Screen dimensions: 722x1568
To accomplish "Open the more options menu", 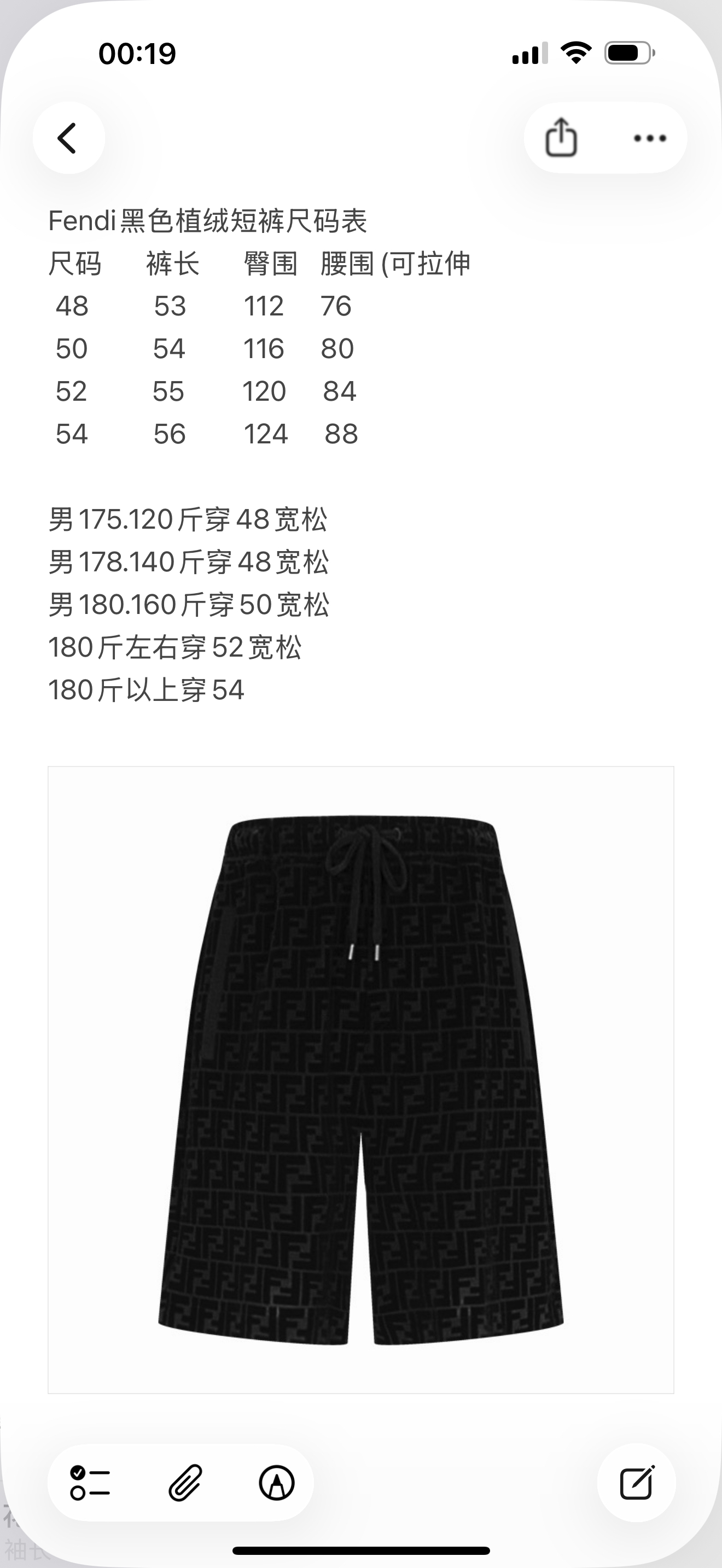I will point(650,138).
